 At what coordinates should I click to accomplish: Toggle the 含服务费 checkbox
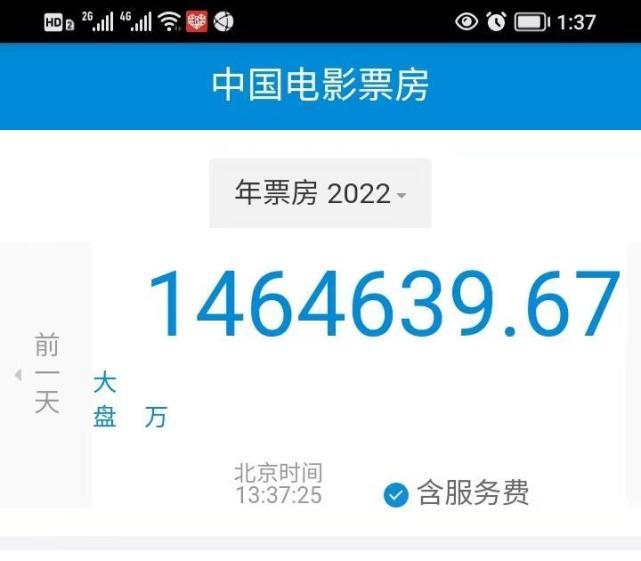click(x=397, y=494)
